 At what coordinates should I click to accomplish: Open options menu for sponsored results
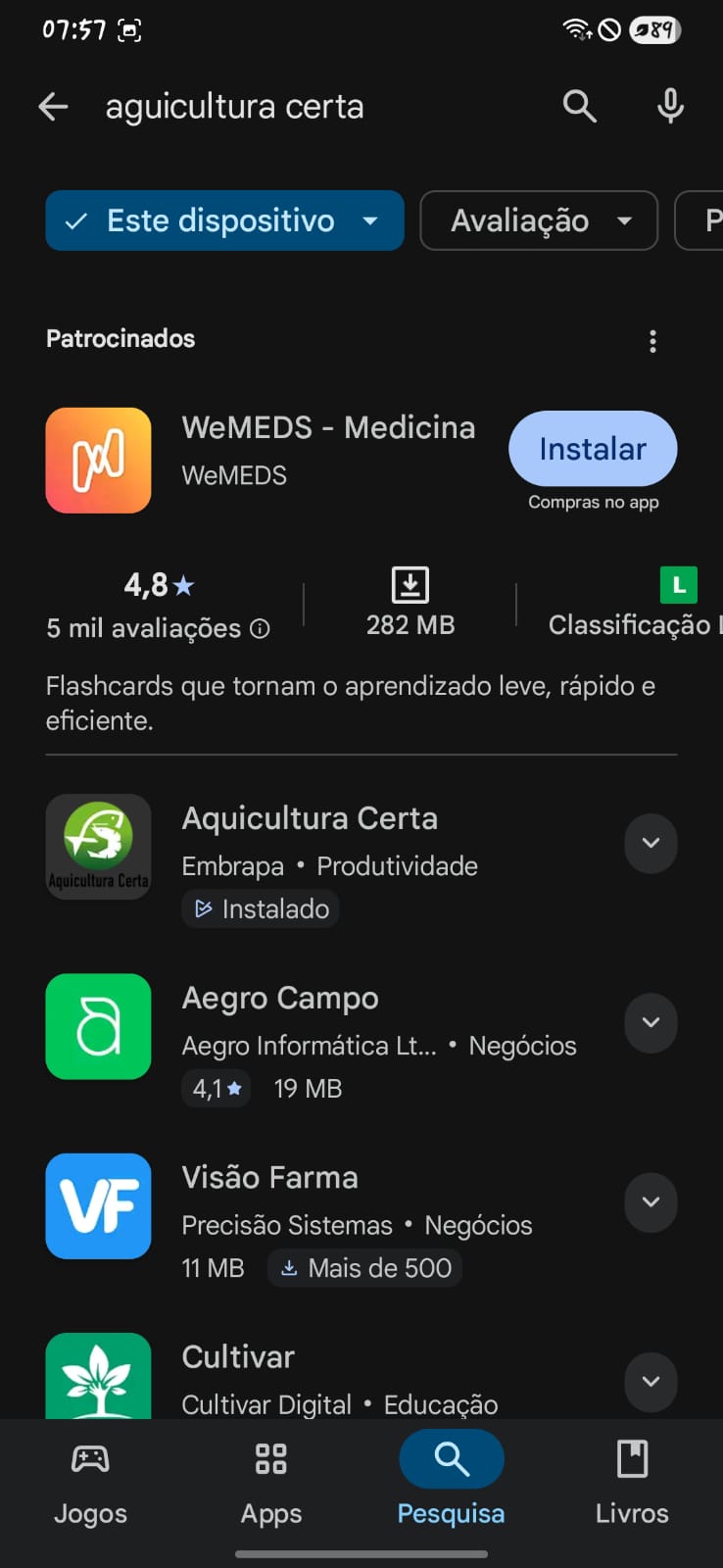(652, 340)
